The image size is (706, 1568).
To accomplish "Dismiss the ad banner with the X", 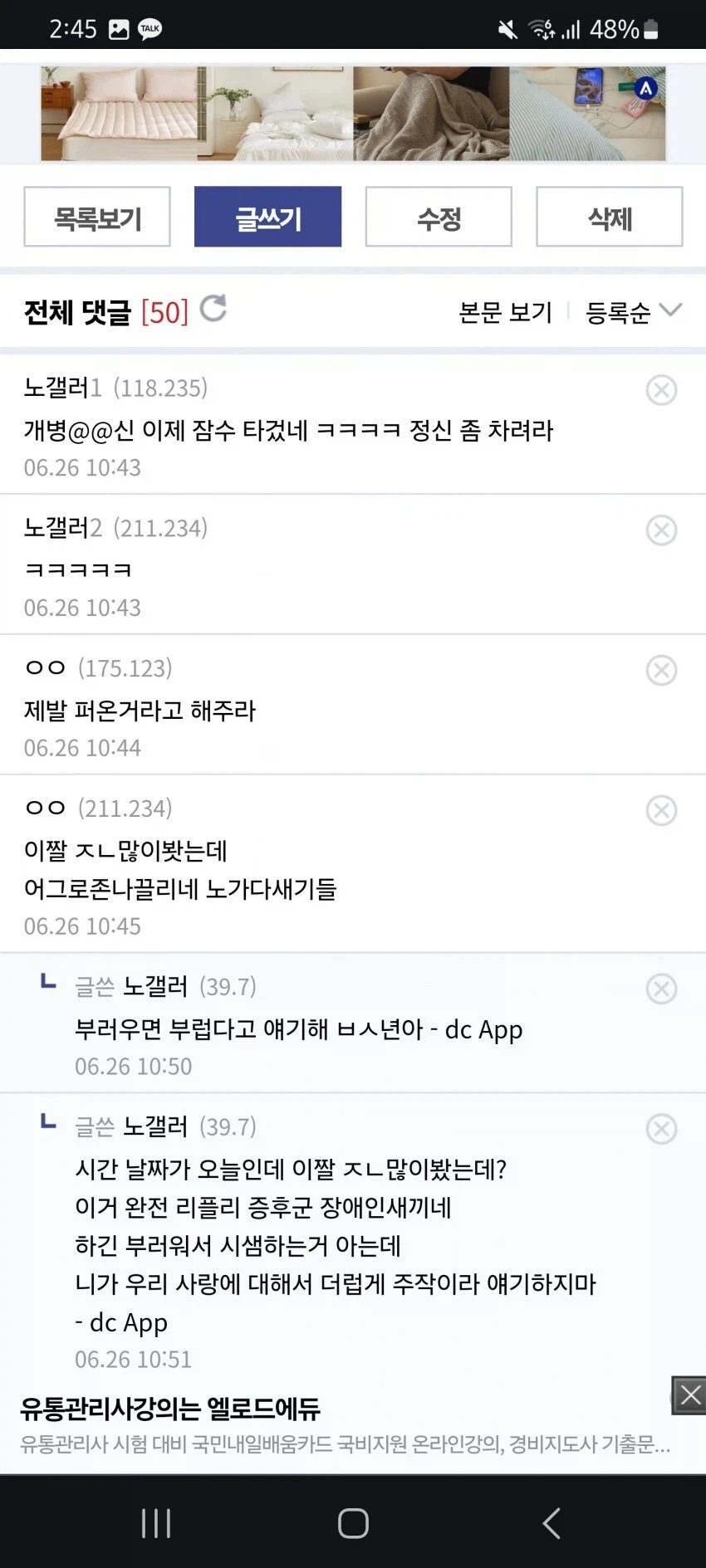I will point(689,1395).
